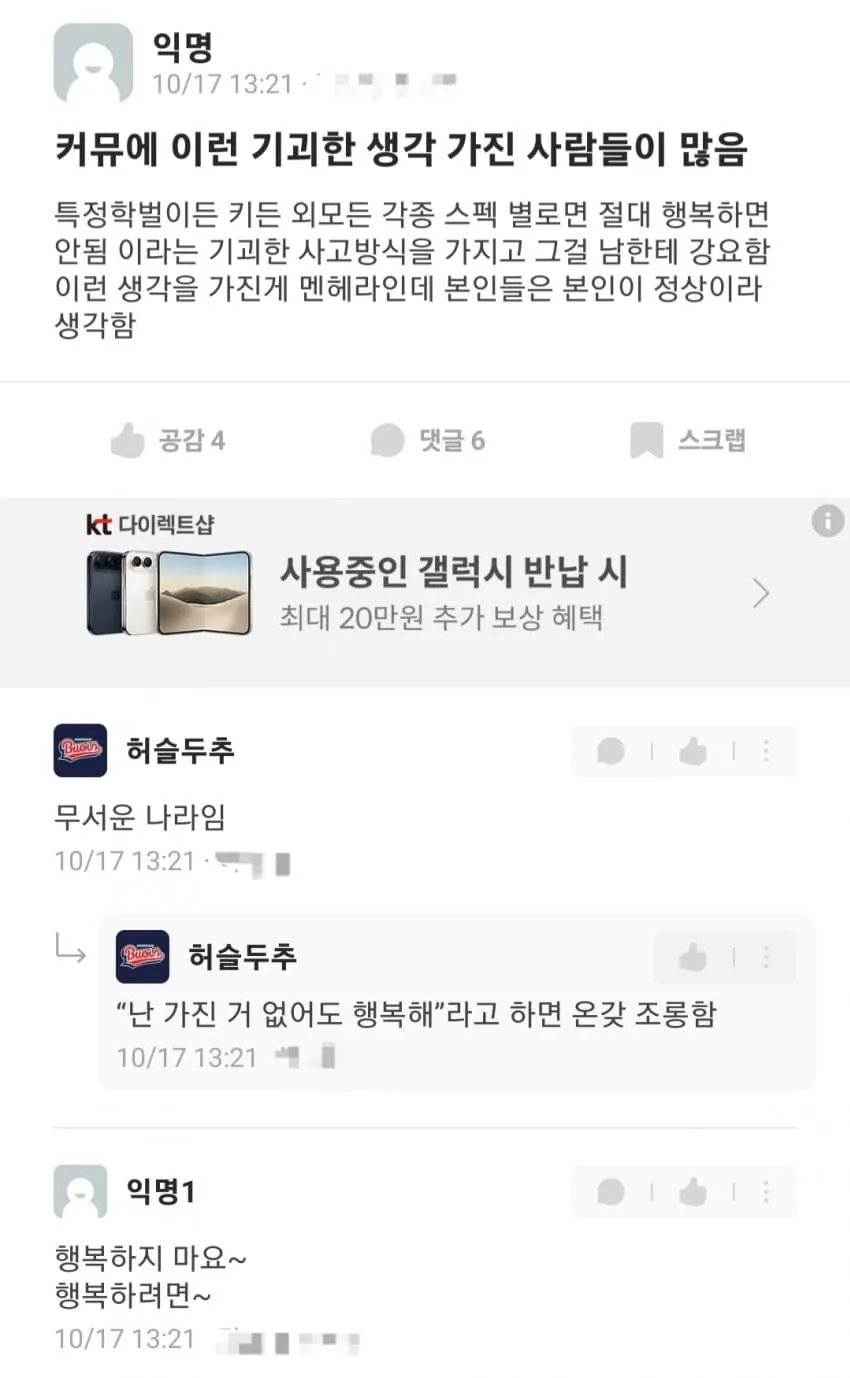Open the kt 다이렉트샵 Galaxy ad banner
This screenshot has width=850, height=1378.
[x=425, y=592]
